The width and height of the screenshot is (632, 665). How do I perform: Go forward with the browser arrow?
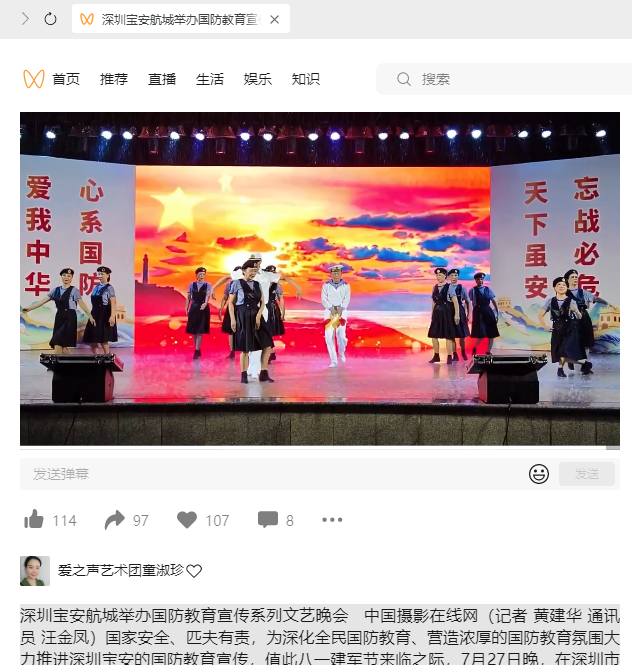coord(25,19)
